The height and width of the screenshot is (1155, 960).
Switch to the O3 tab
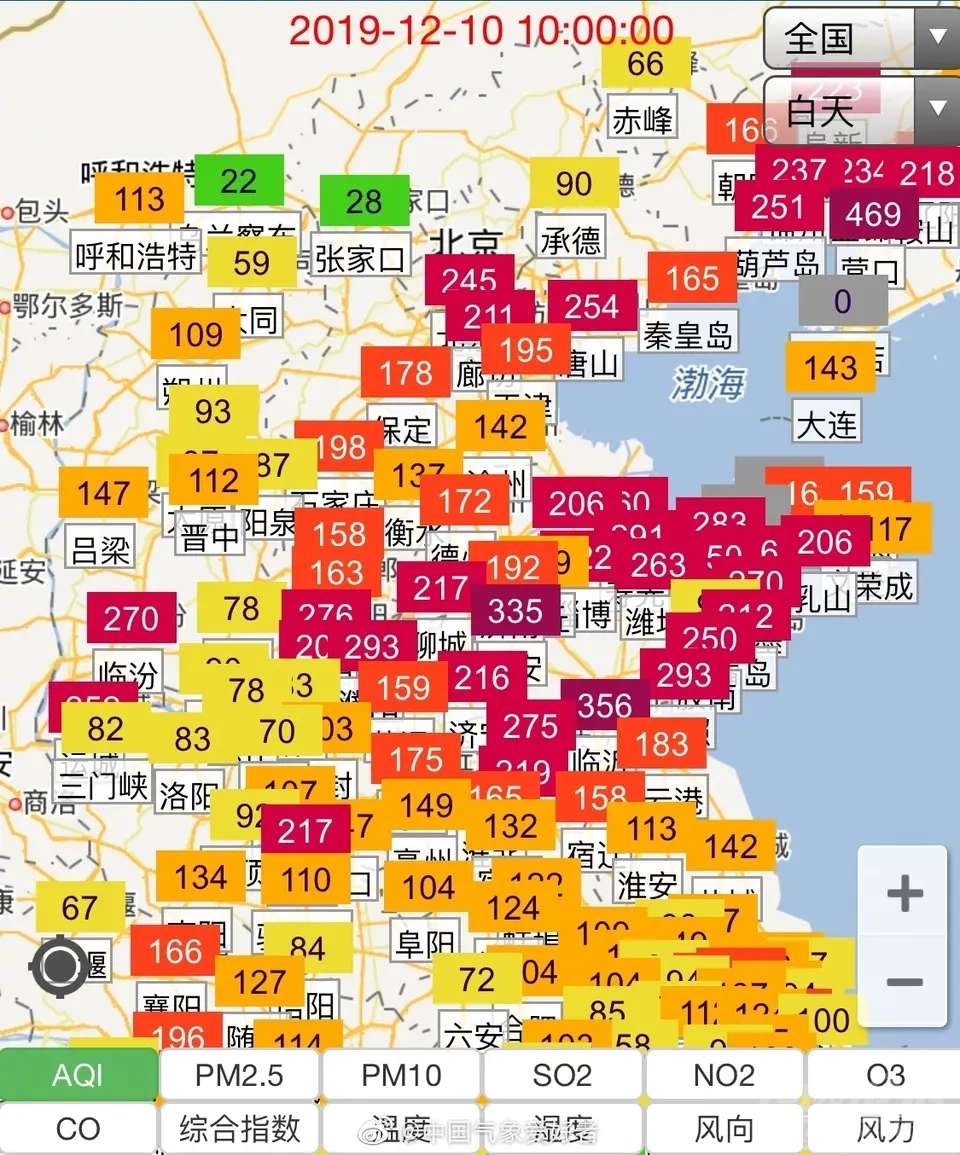[885, 1075]
